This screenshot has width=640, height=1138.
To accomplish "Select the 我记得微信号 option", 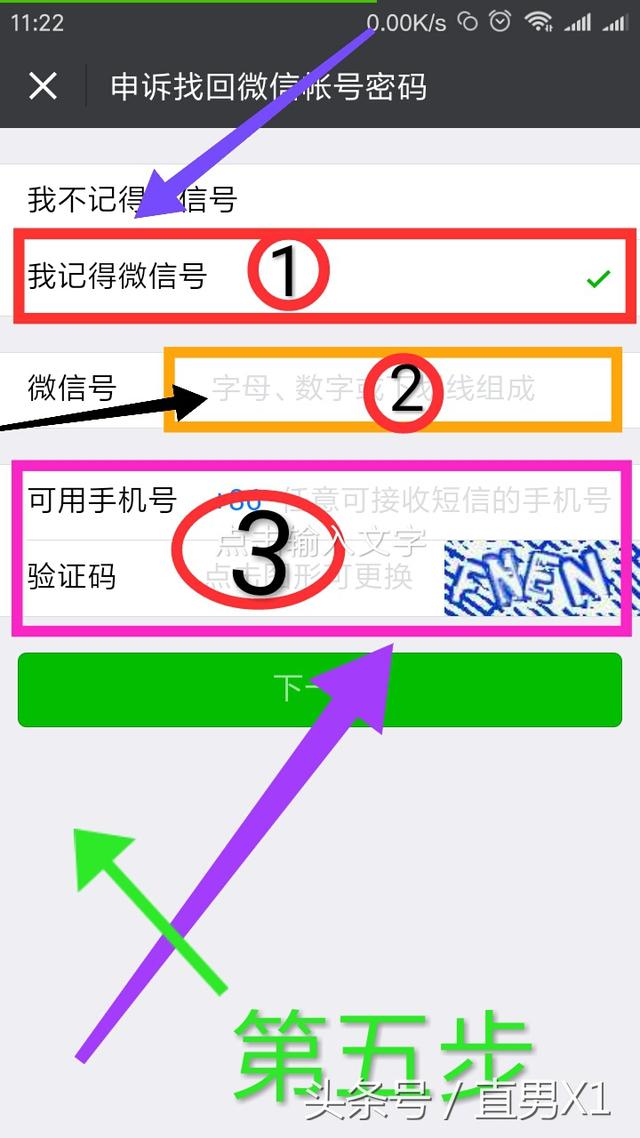I will [x=320, y=277].
